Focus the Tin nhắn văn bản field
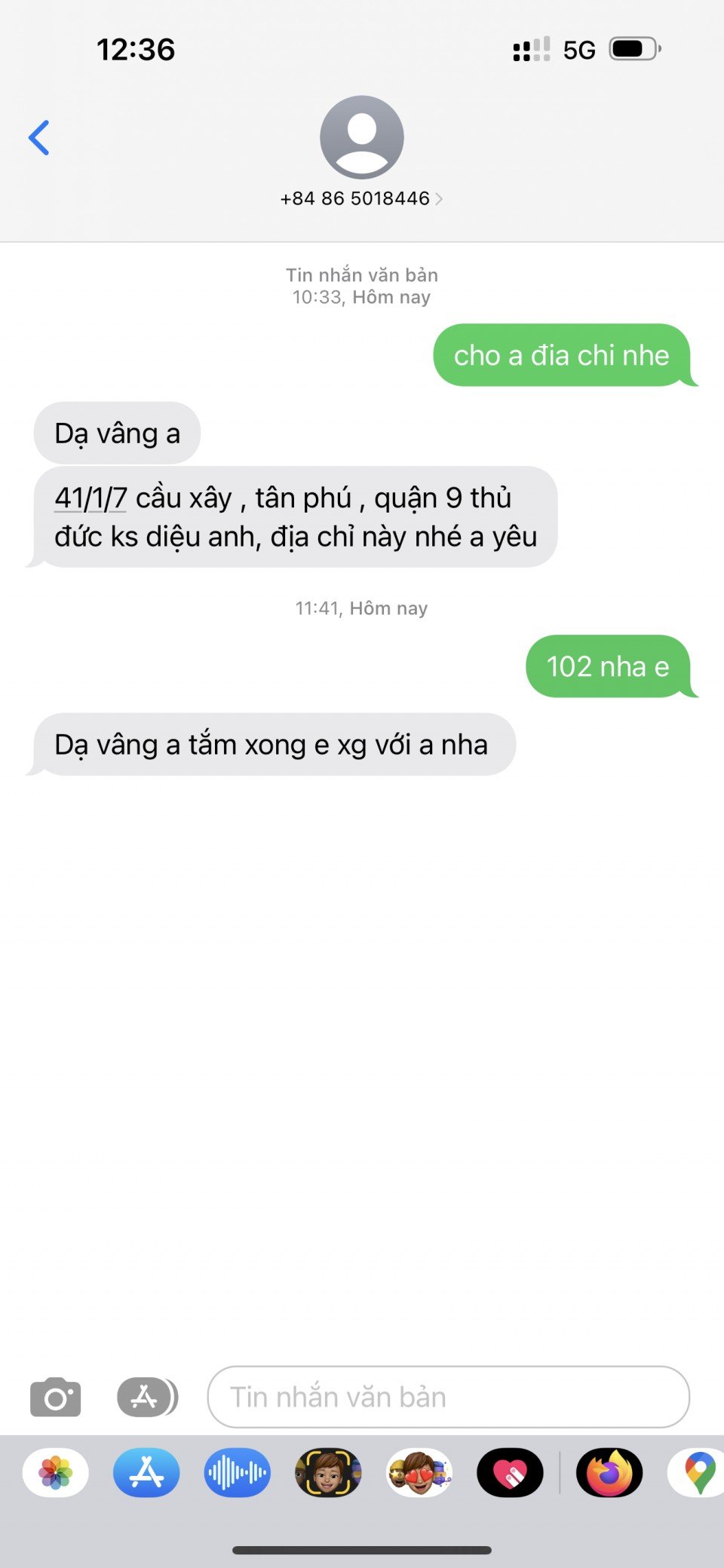Viewport: 724px width, 1568px height. point(448,1397)
